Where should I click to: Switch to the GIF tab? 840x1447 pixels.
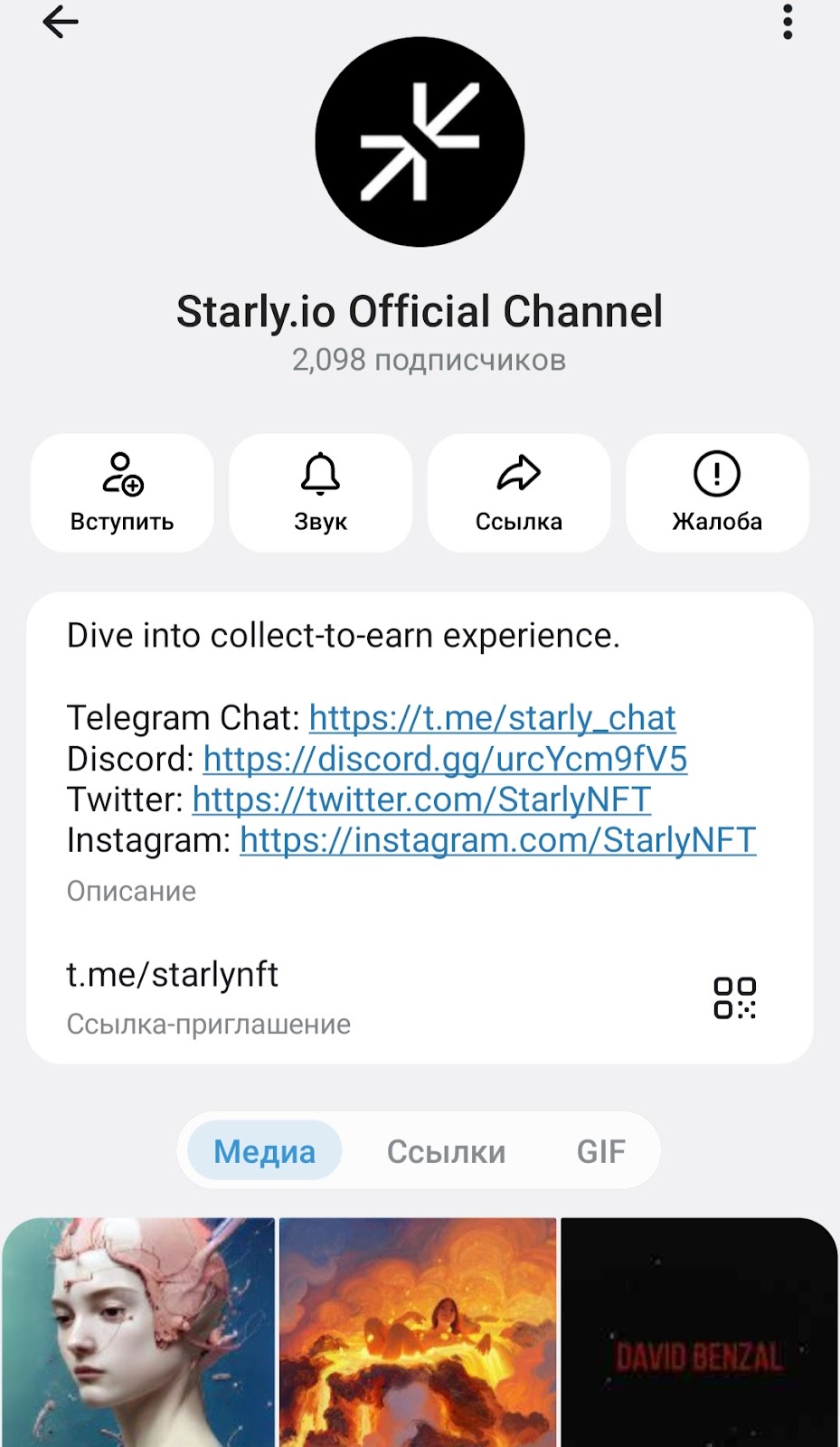[600, 1151]
